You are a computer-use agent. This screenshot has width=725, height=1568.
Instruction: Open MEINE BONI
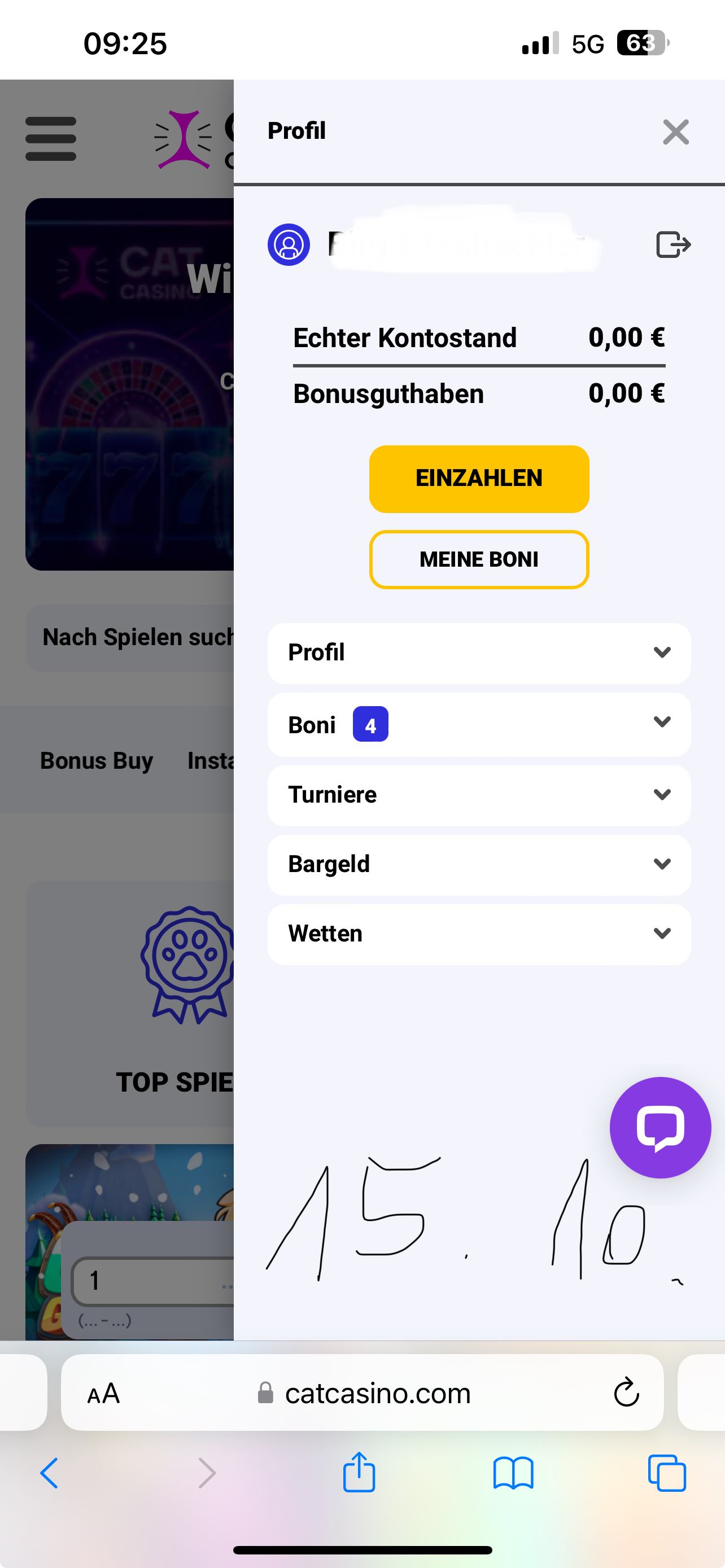tap(478, 559)
